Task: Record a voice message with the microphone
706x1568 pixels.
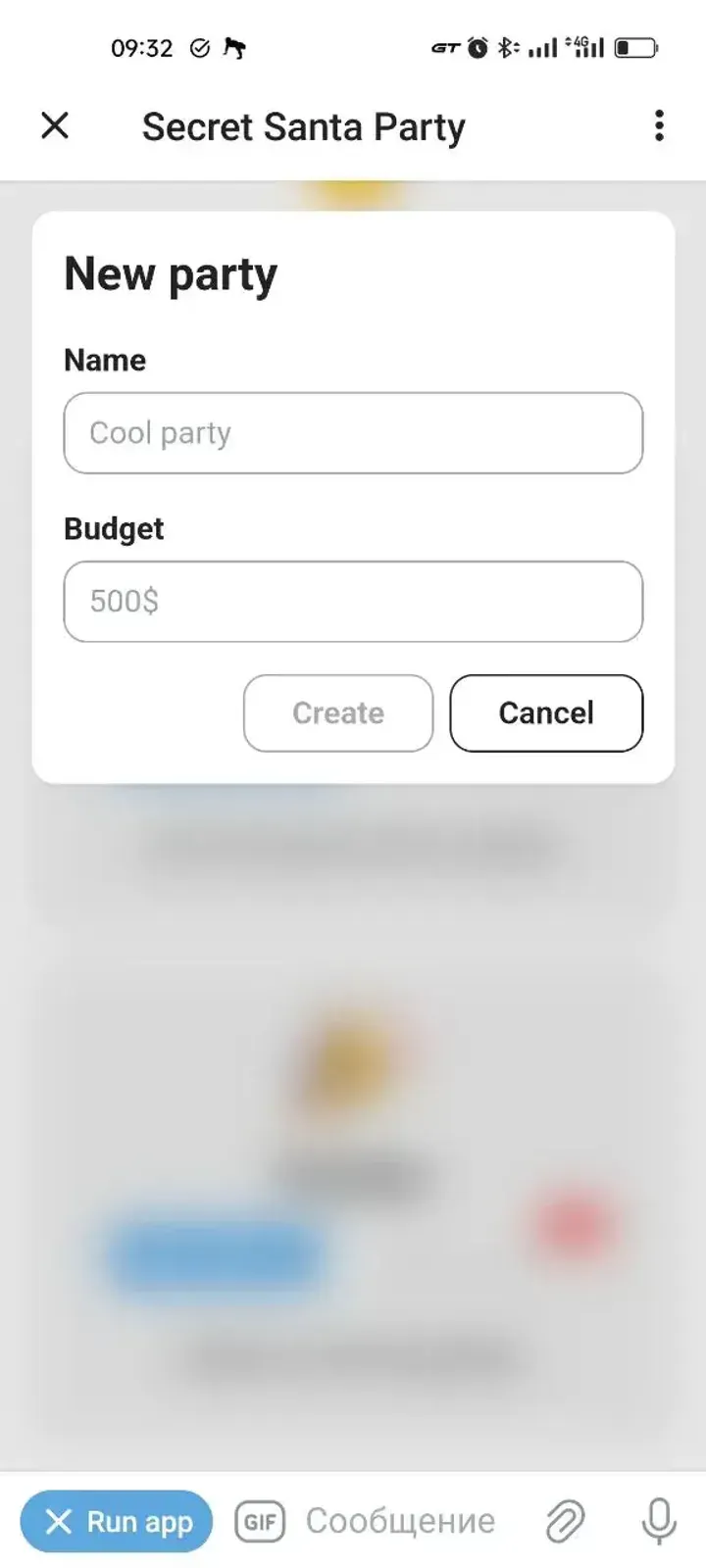Action: point(659,1522)
